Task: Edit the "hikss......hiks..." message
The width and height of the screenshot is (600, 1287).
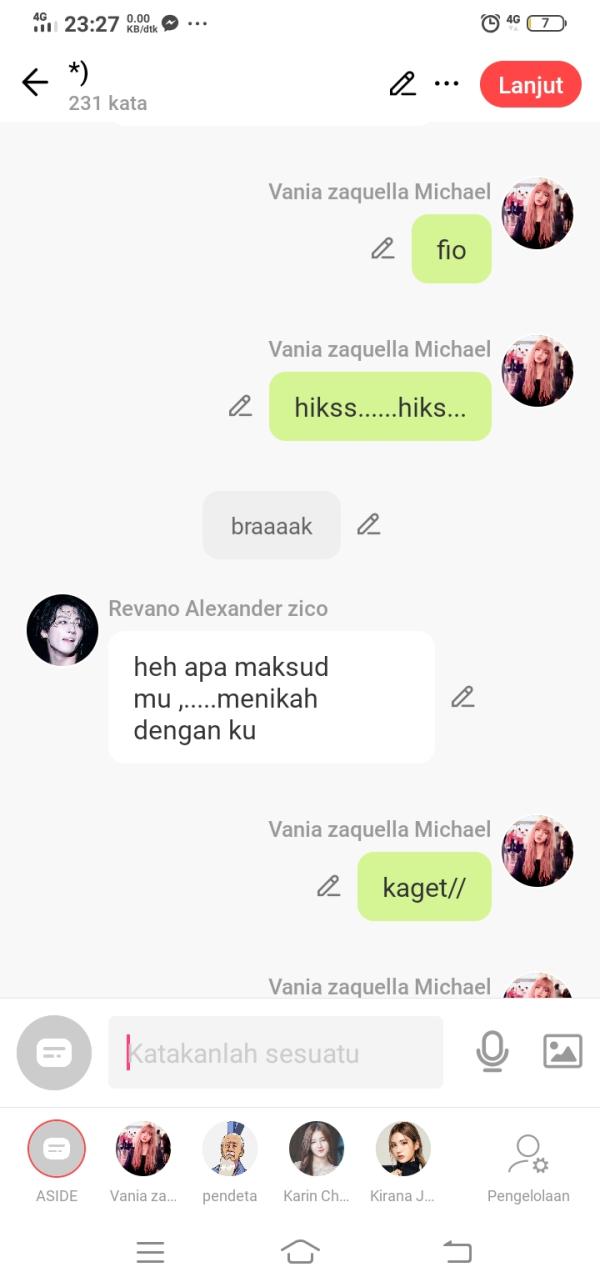Action: tap(240, 406)
